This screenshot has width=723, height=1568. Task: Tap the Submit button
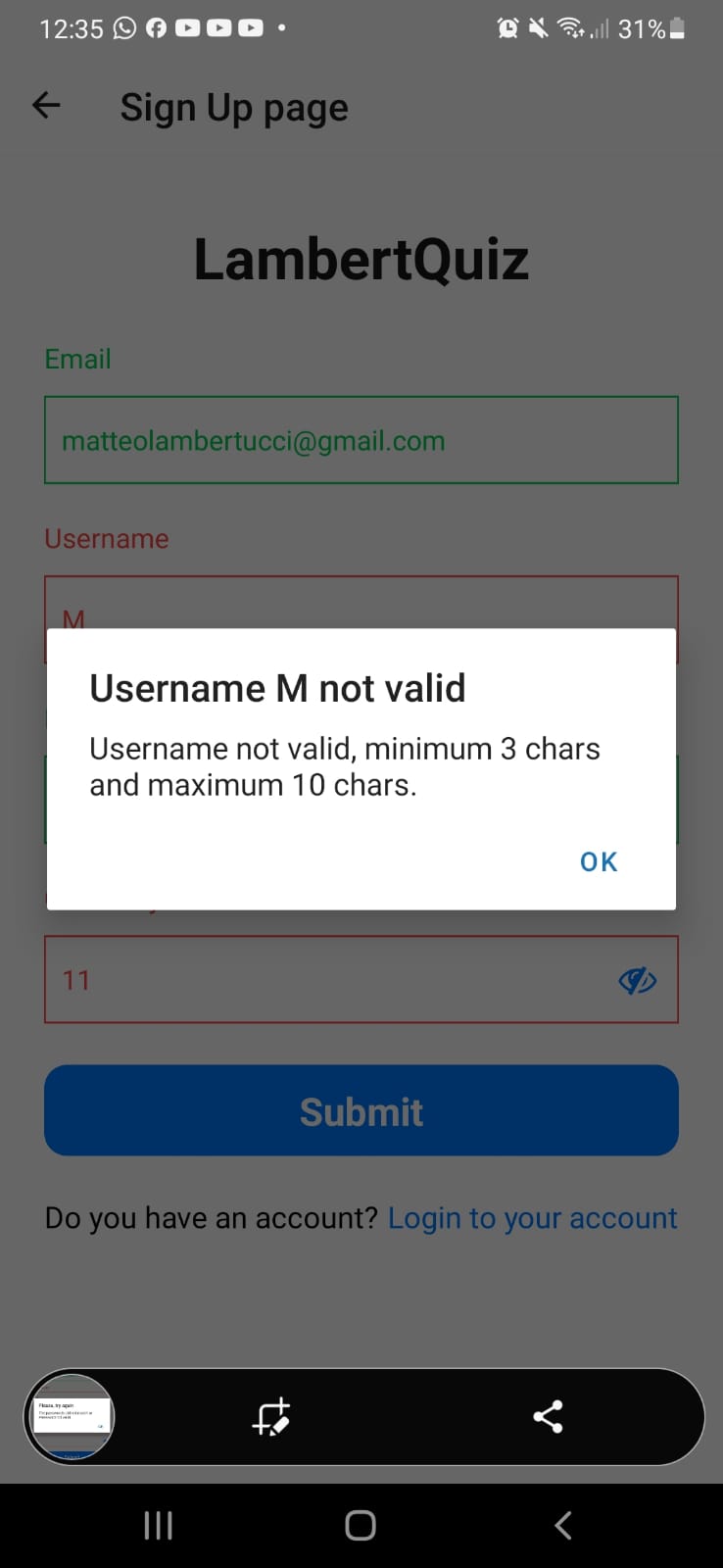point(361,1110)
